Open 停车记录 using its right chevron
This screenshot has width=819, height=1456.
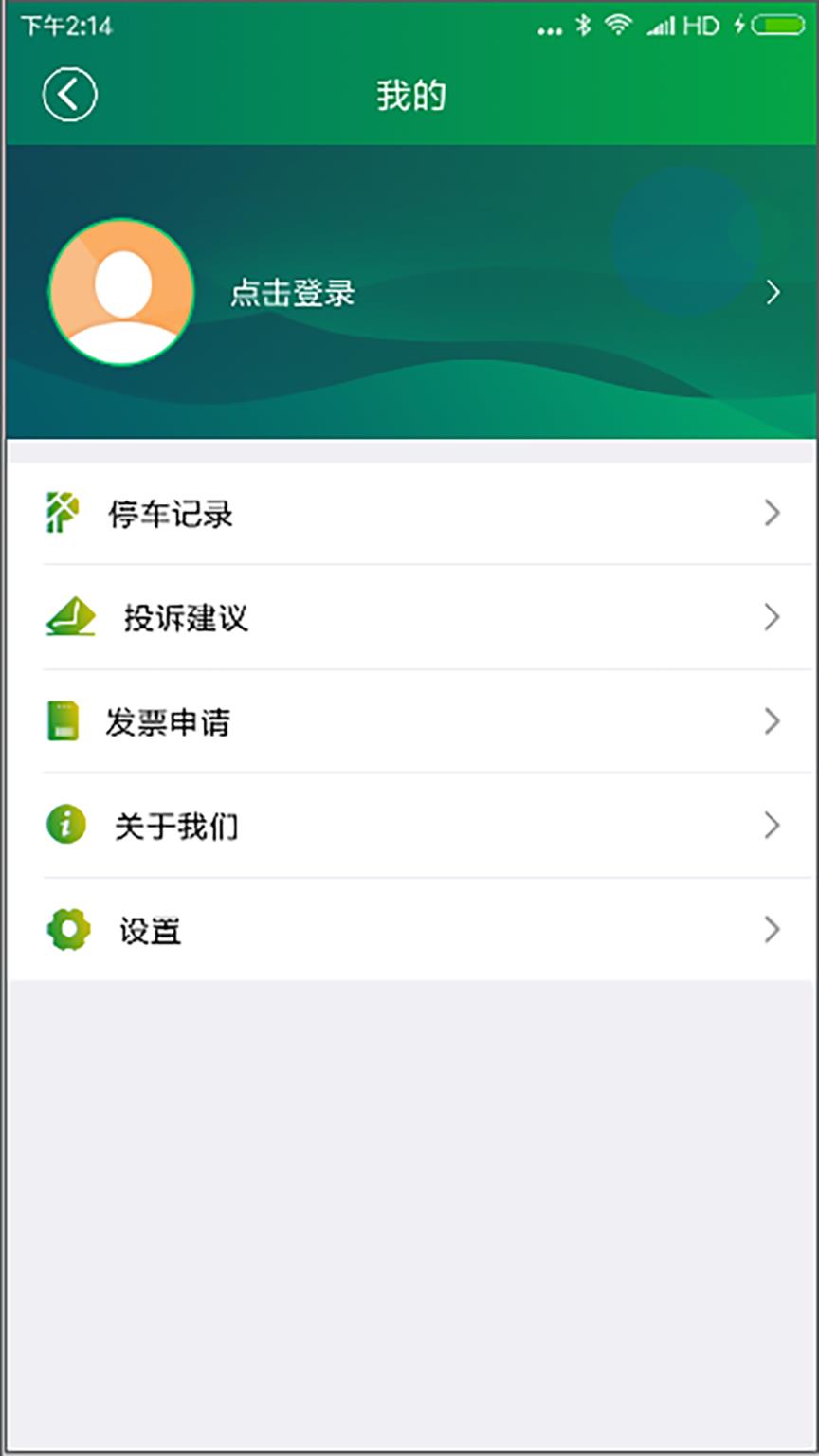[x=773, y=514]
